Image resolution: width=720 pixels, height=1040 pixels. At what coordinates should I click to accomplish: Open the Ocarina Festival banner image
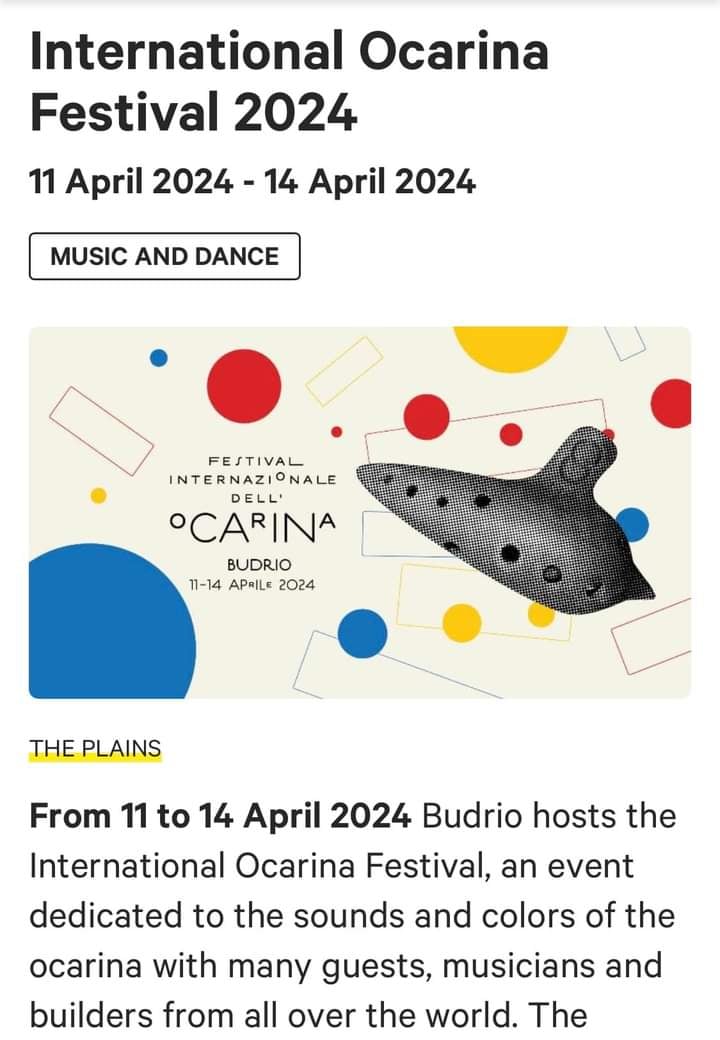(x=360, y=512)
